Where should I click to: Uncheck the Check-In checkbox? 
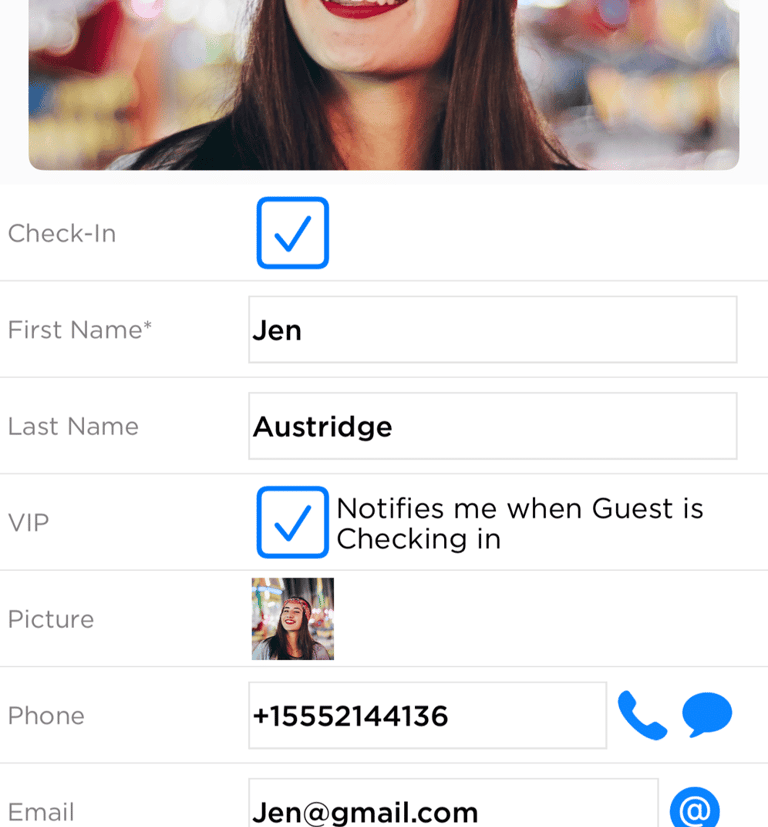(292, 233)
